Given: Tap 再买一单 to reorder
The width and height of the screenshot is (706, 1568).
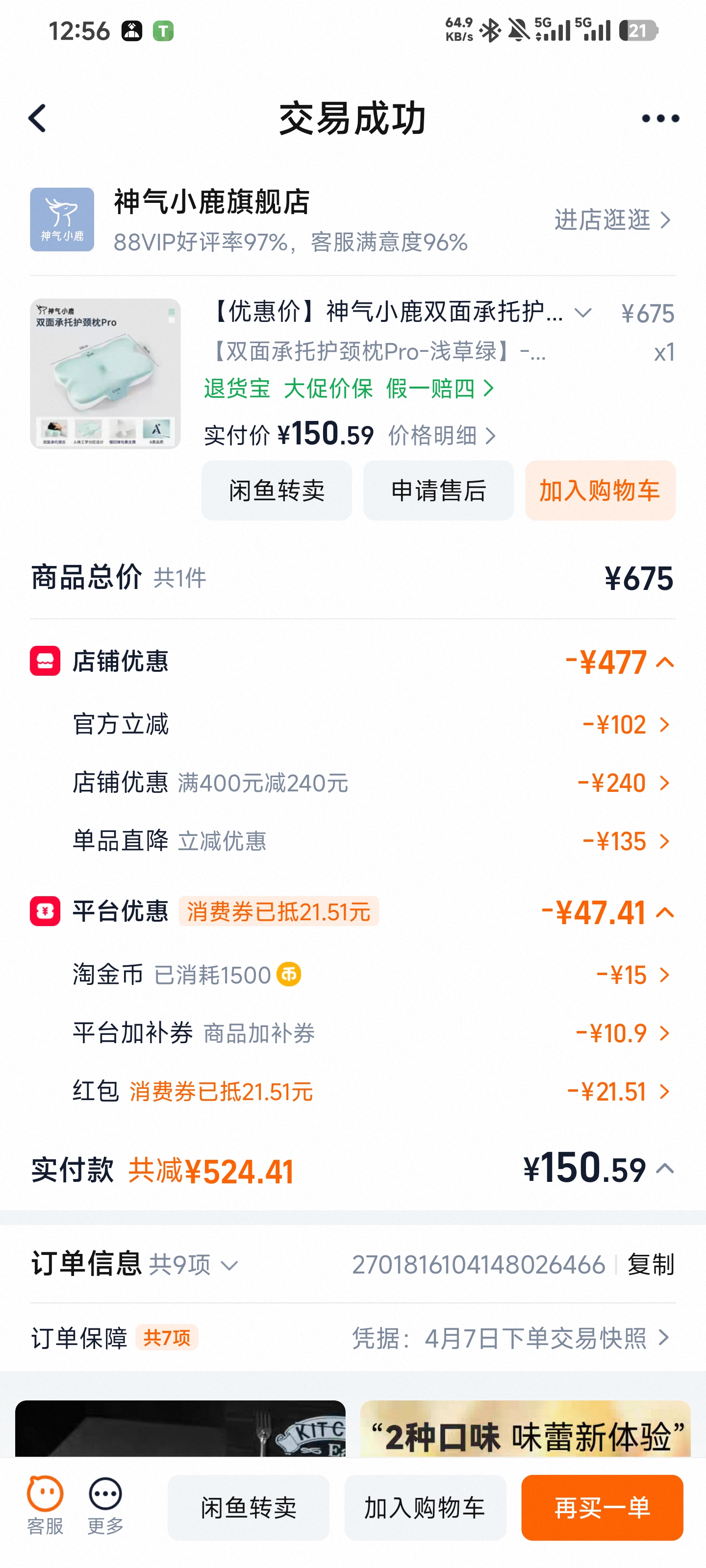Looking at the screenshot, I should click(602, 1508).
